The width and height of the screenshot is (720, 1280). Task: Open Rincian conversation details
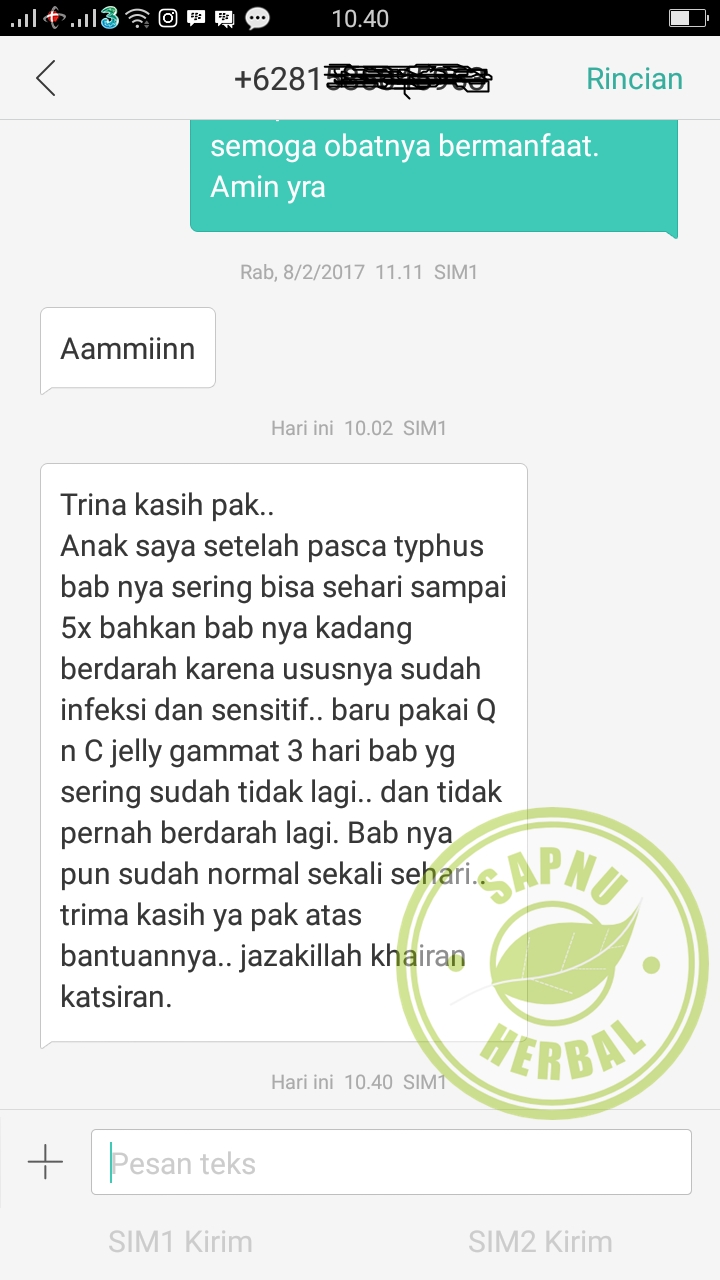634,79
